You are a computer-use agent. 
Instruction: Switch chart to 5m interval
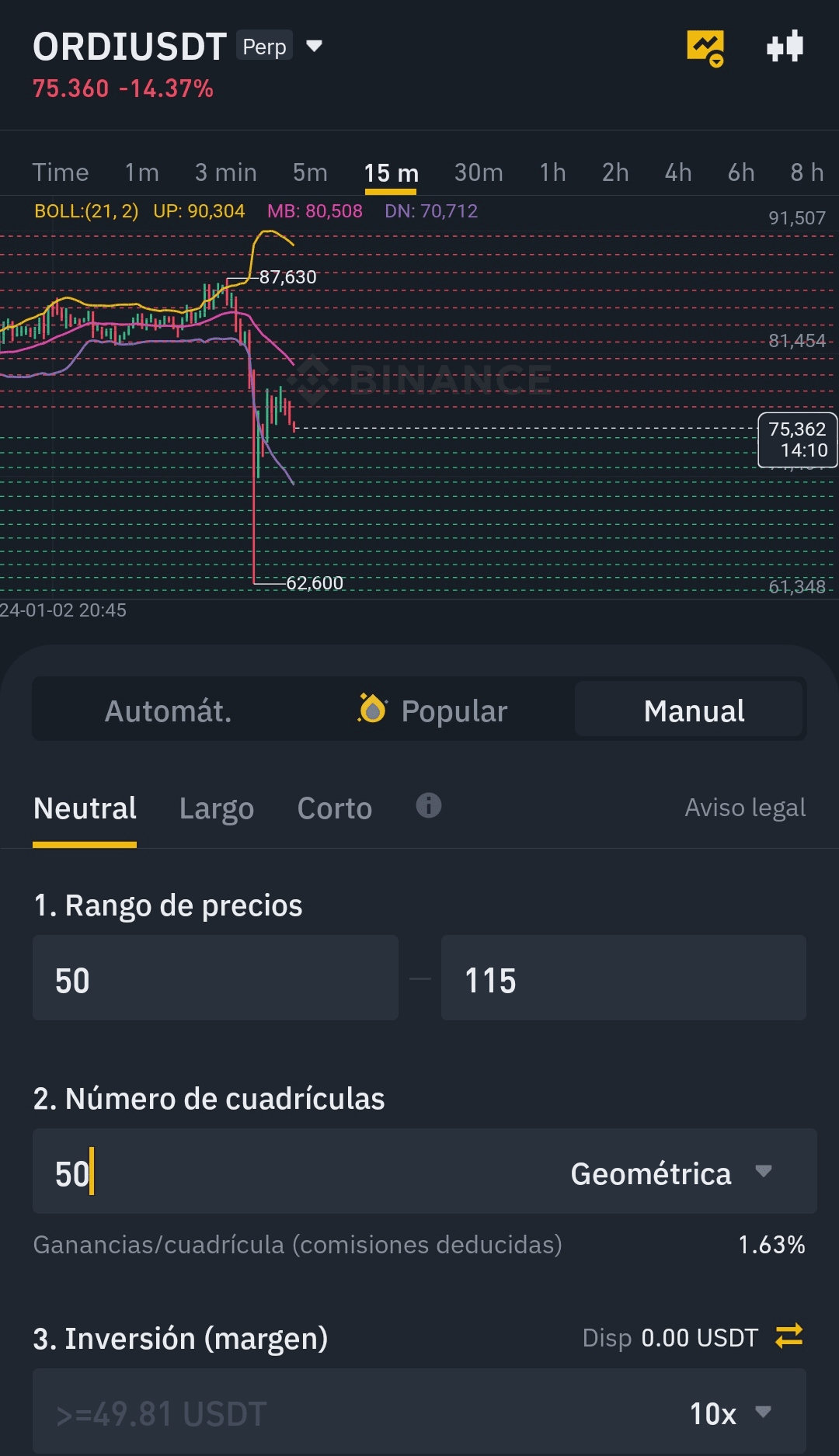(310, 172)
